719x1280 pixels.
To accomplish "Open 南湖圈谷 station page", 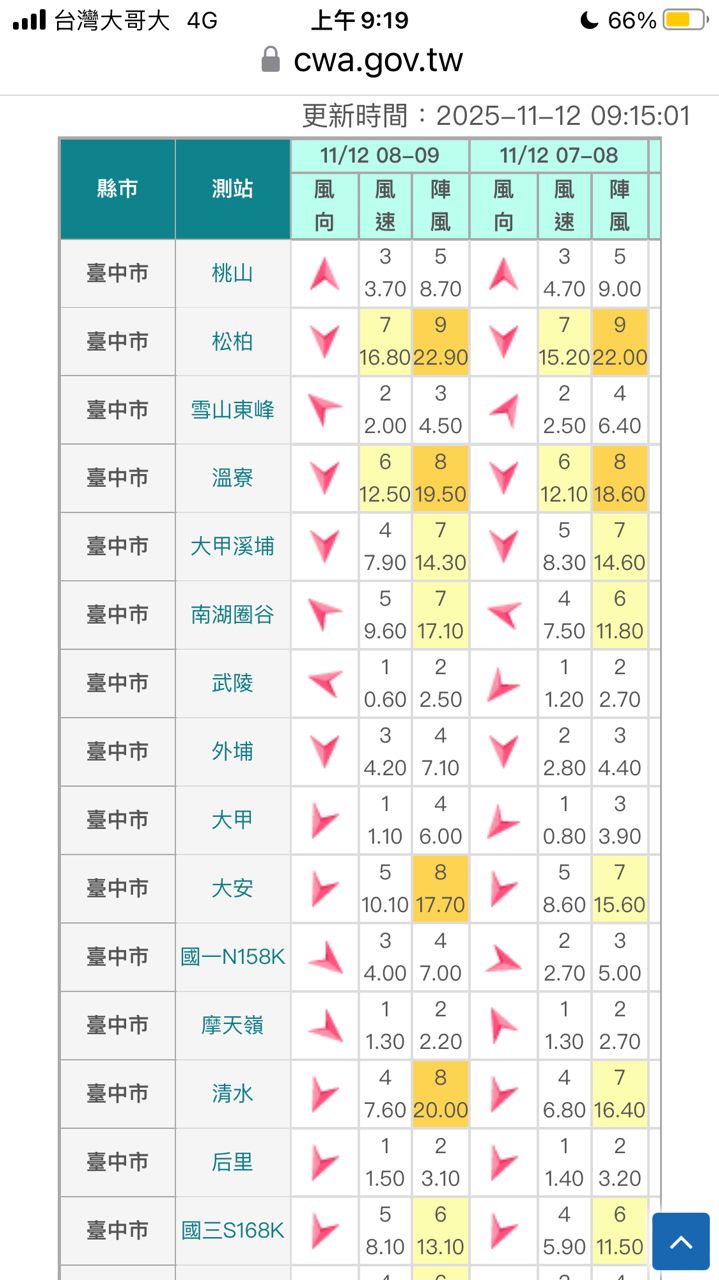I will pos(232,615).
